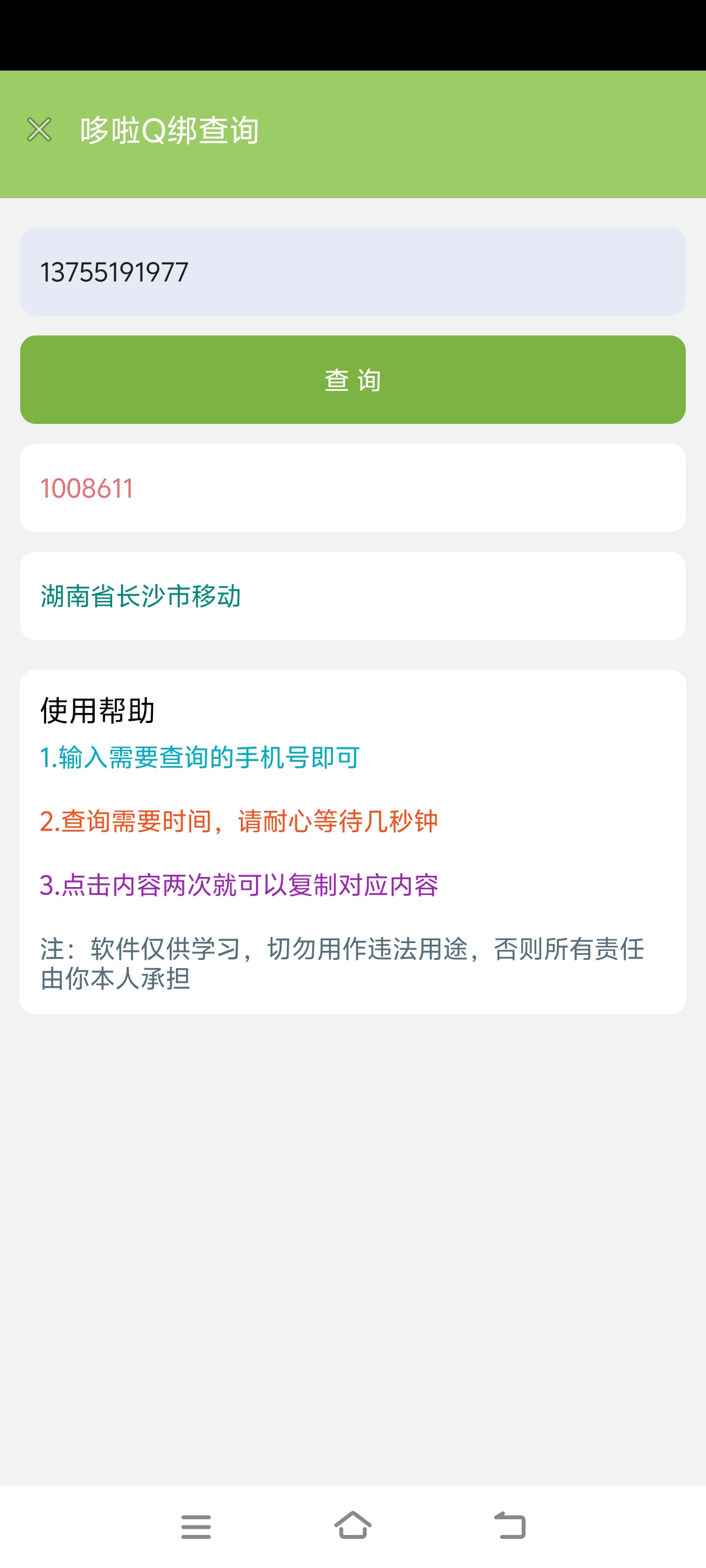Screen dimensions: 706x1568
Task: Go to the home screen
Action: click(352, 1525)
